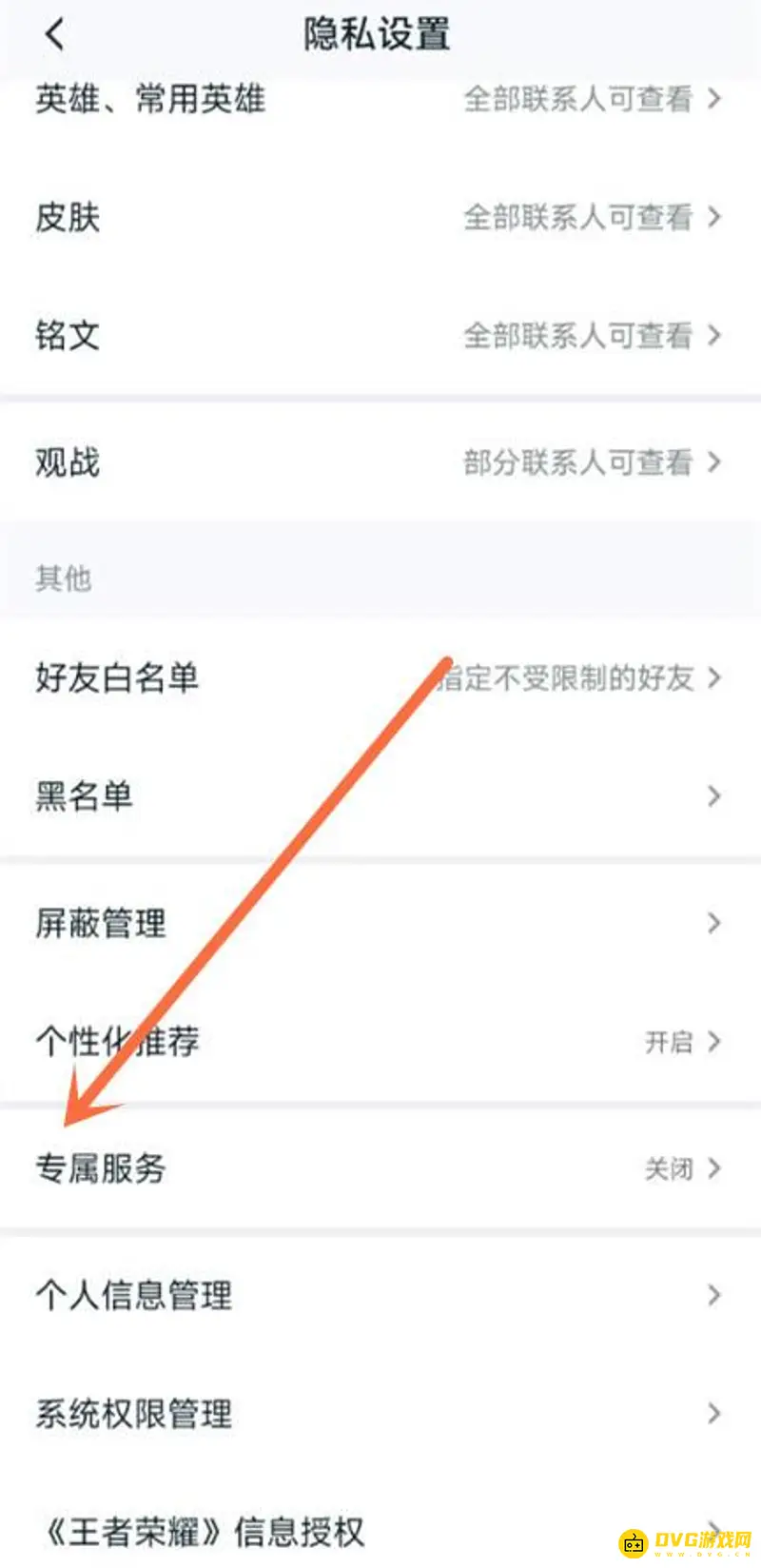Open the 黑名单 blacklist page
This screenshot has height=1568, width=761.
(x=380, y=796)
